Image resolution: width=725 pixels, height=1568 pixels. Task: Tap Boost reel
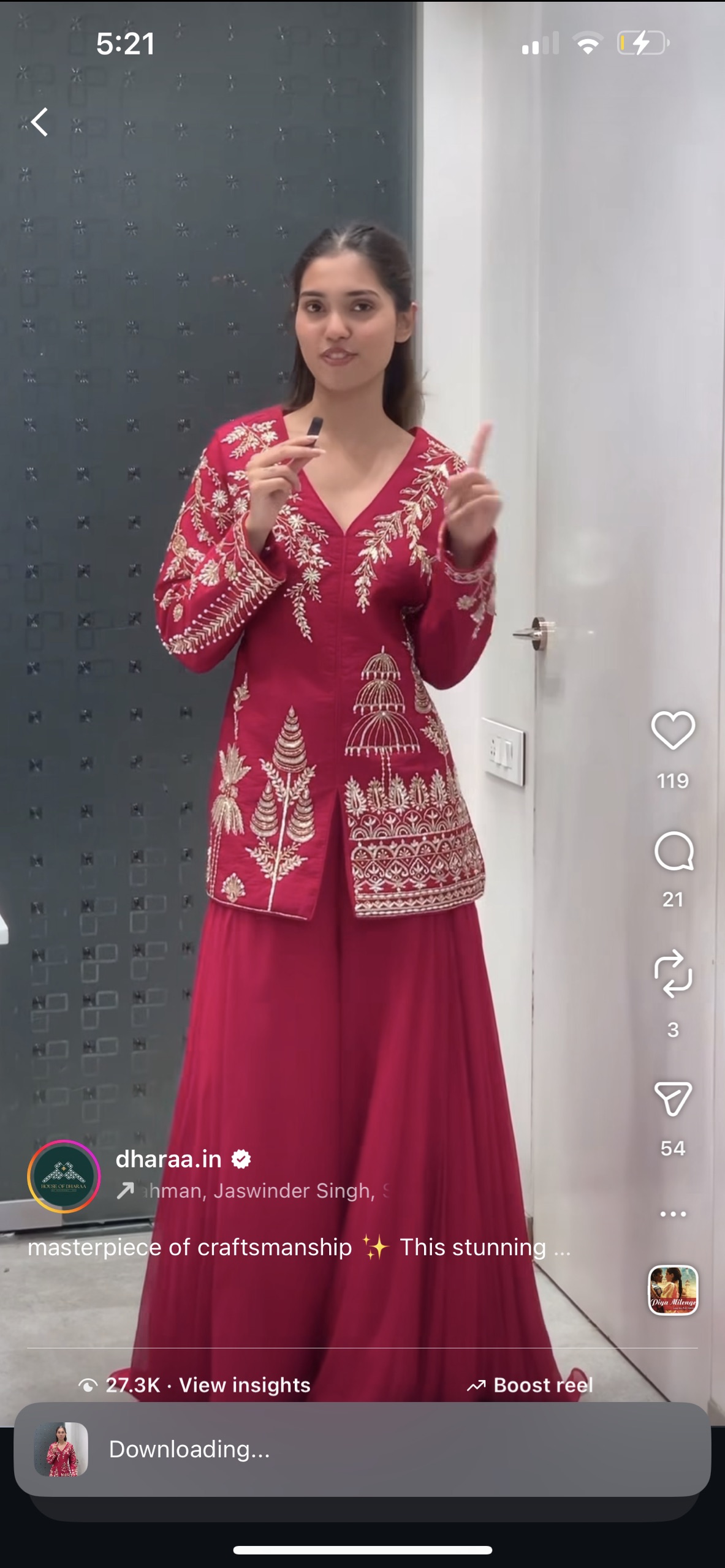pyautogui.click(x=530, y=1385)
